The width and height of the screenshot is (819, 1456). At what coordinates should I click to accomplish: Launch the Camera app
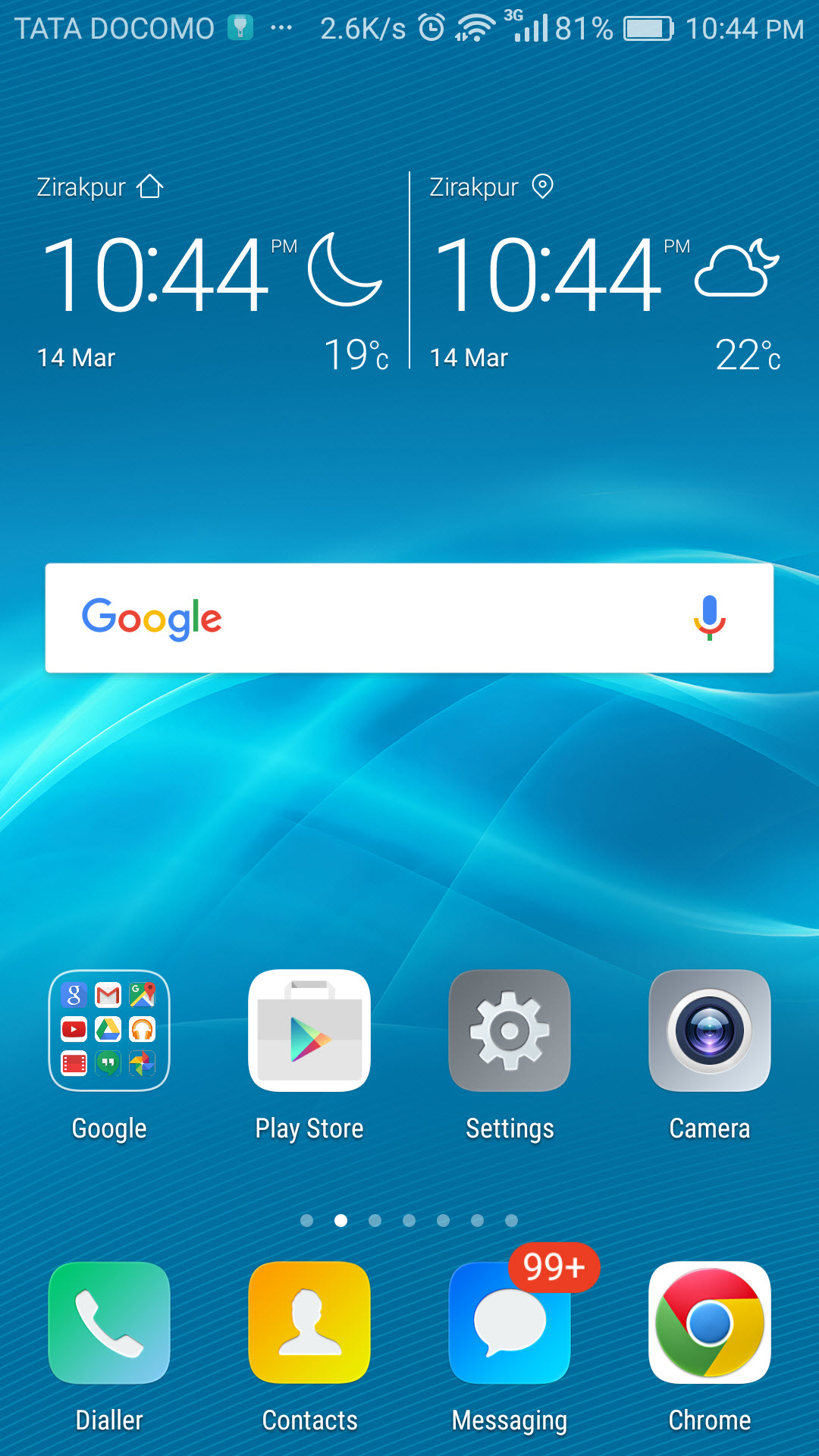click(710, 1031)
